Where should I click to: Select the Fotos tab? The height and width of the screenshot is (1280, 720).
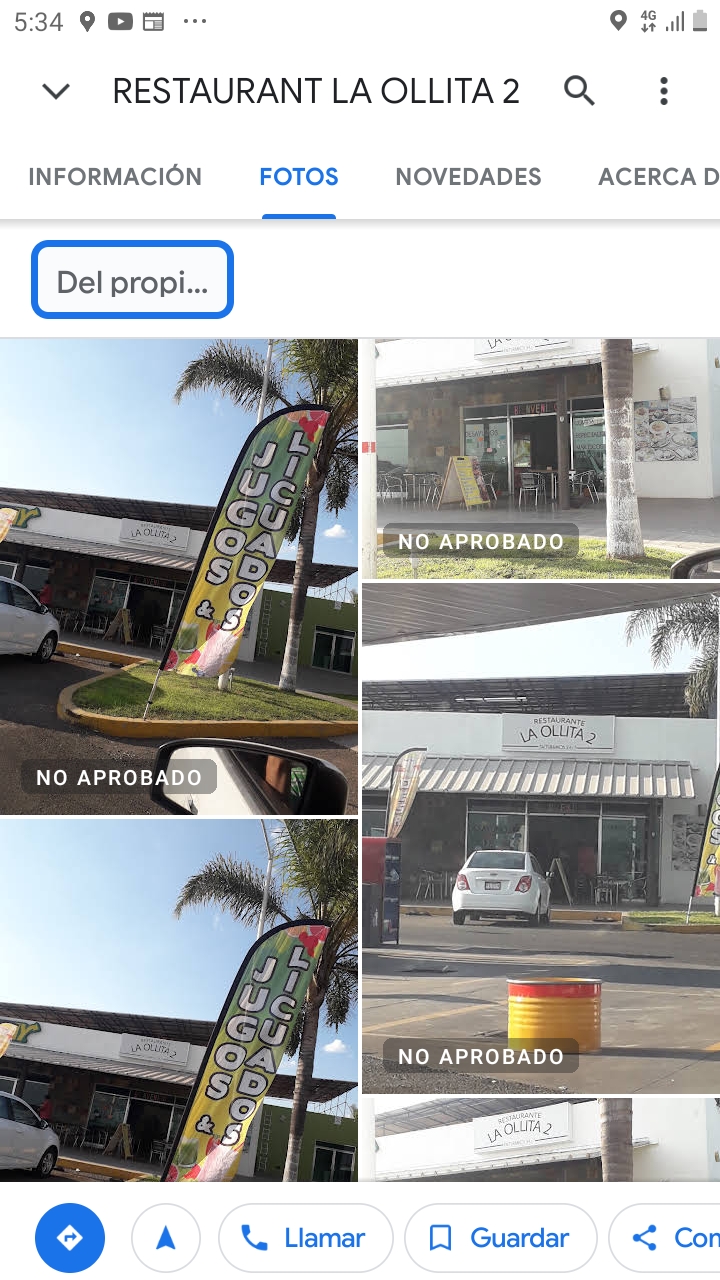tap(299, 177)
